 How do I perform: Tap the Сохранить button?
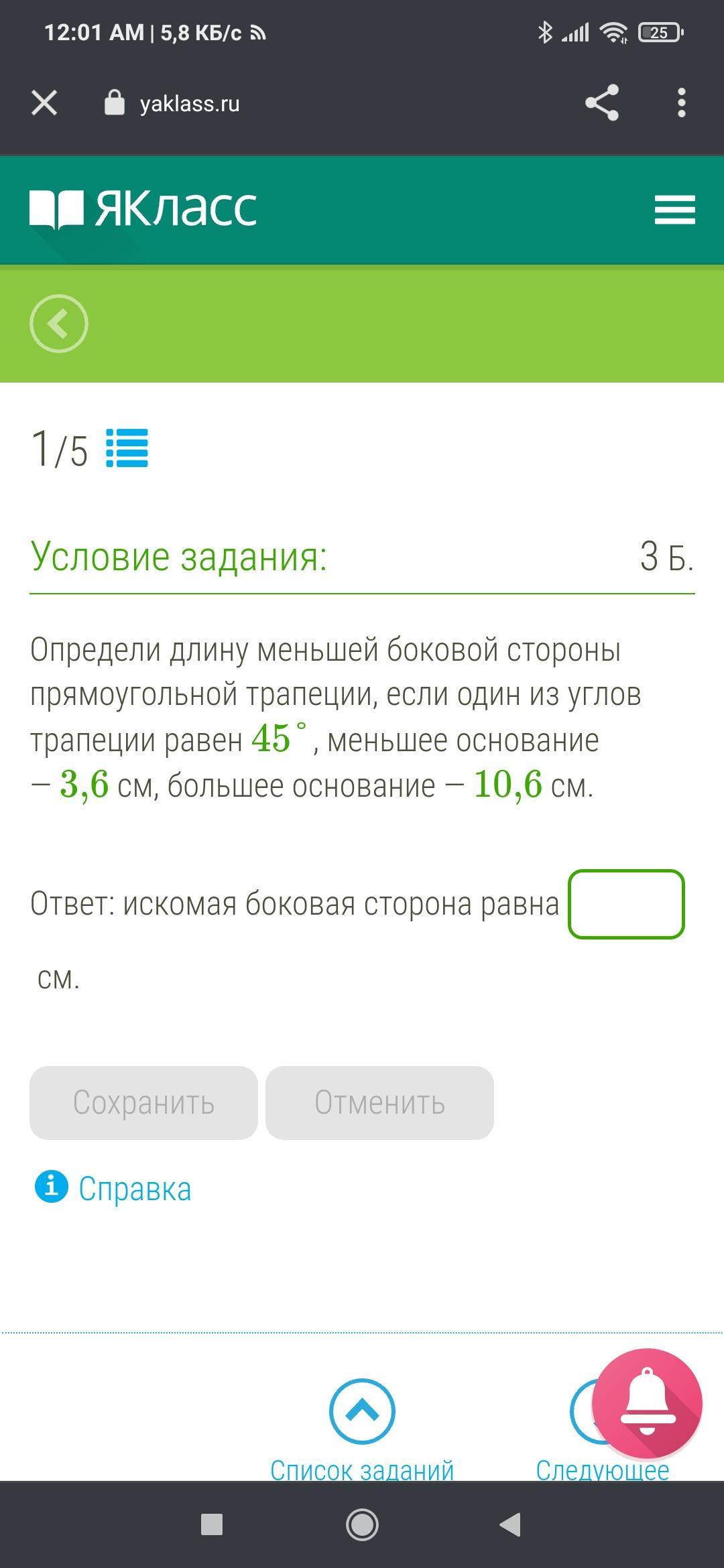coord(143,1102)
